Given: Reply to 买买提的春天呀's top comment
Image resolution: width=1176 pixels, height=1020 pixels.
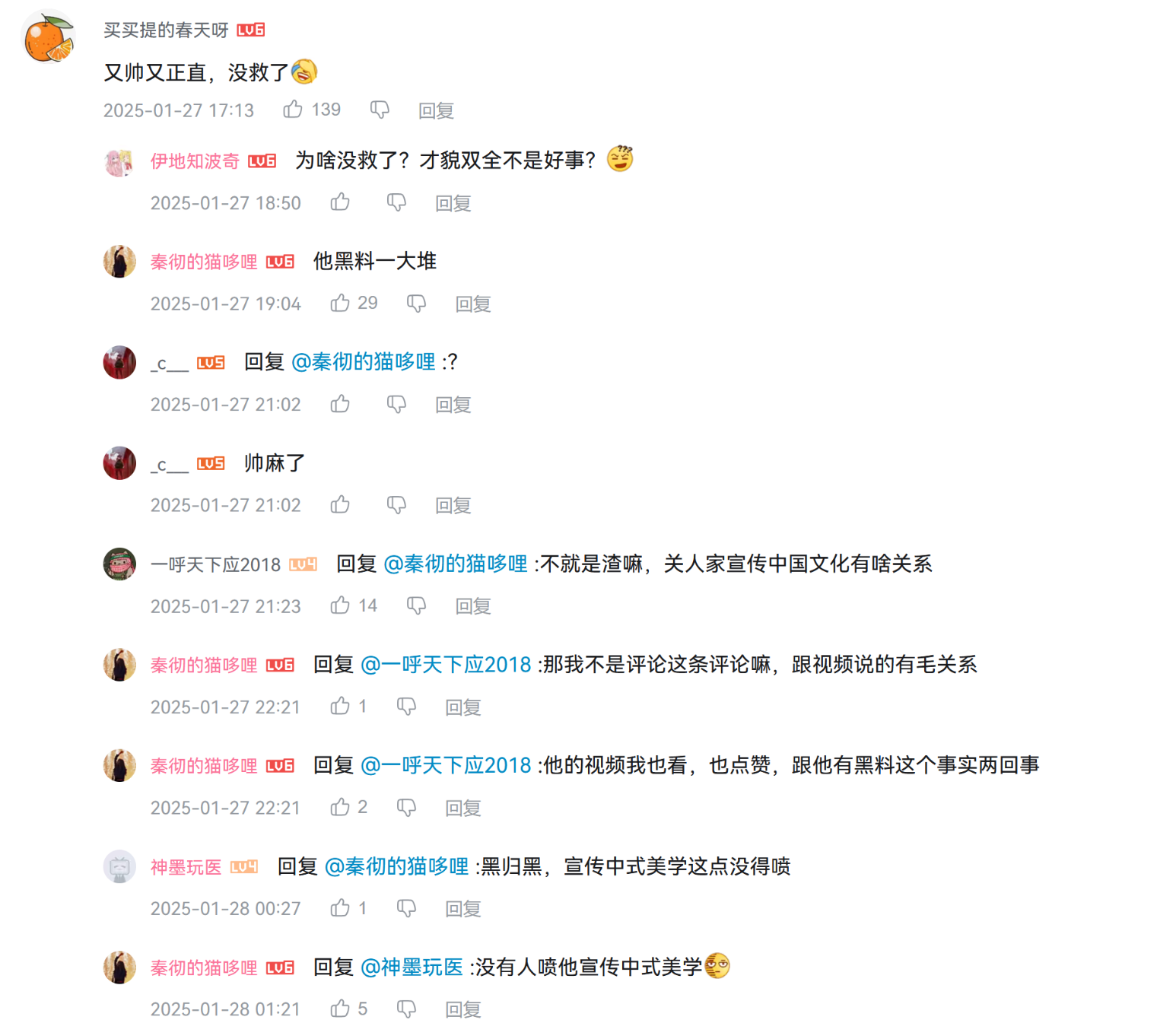Looking at the screenshot, I should click(x=436, y=111).
